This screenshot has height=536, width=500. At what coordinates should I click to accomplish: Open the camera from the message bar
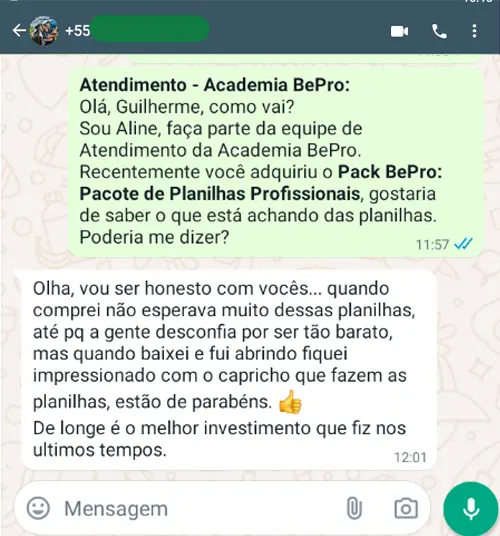[x=406, y=509]
